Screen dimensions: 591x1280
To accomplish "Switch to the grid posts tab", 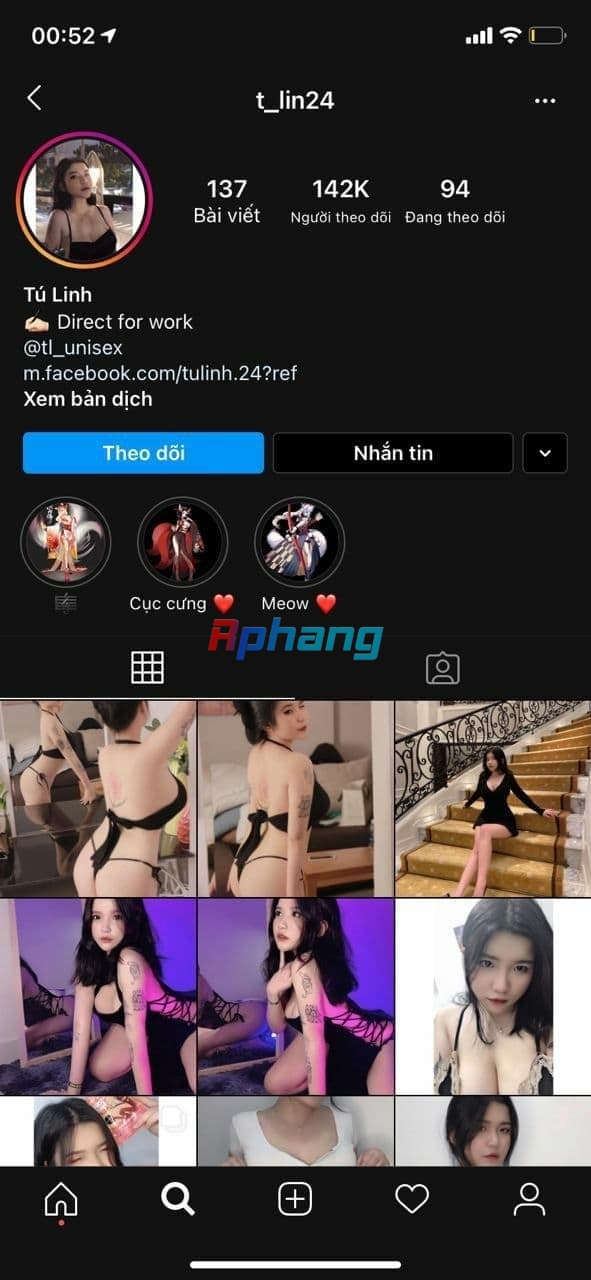I will pos(147,667).
